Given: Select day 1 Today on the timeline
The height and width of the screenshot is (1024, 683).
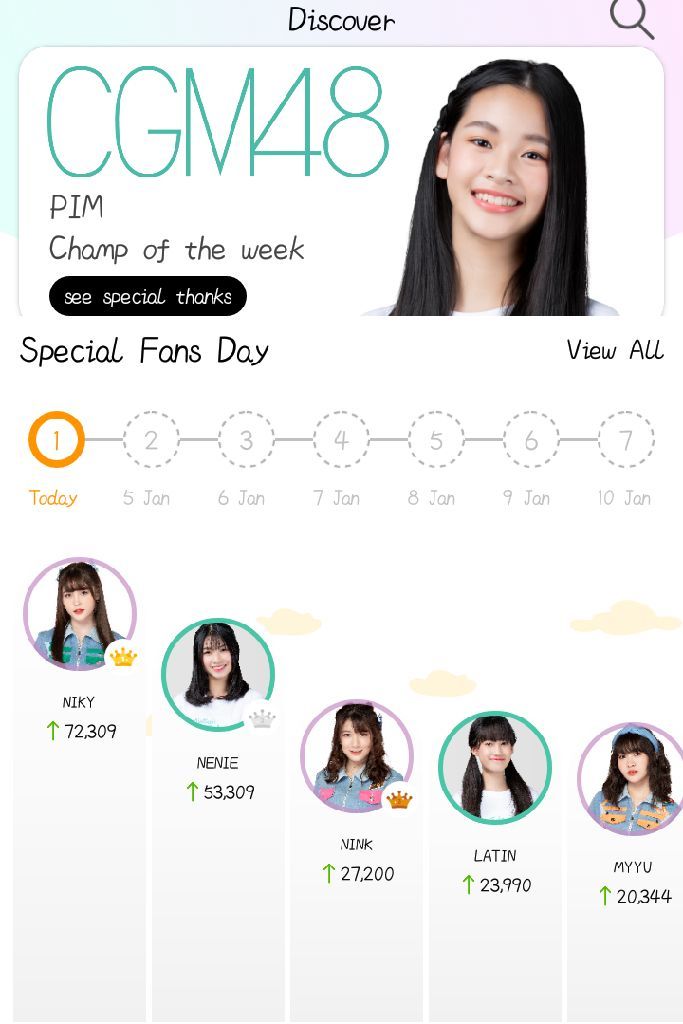Looking at the screenshot, I should [x=56, y=440].
